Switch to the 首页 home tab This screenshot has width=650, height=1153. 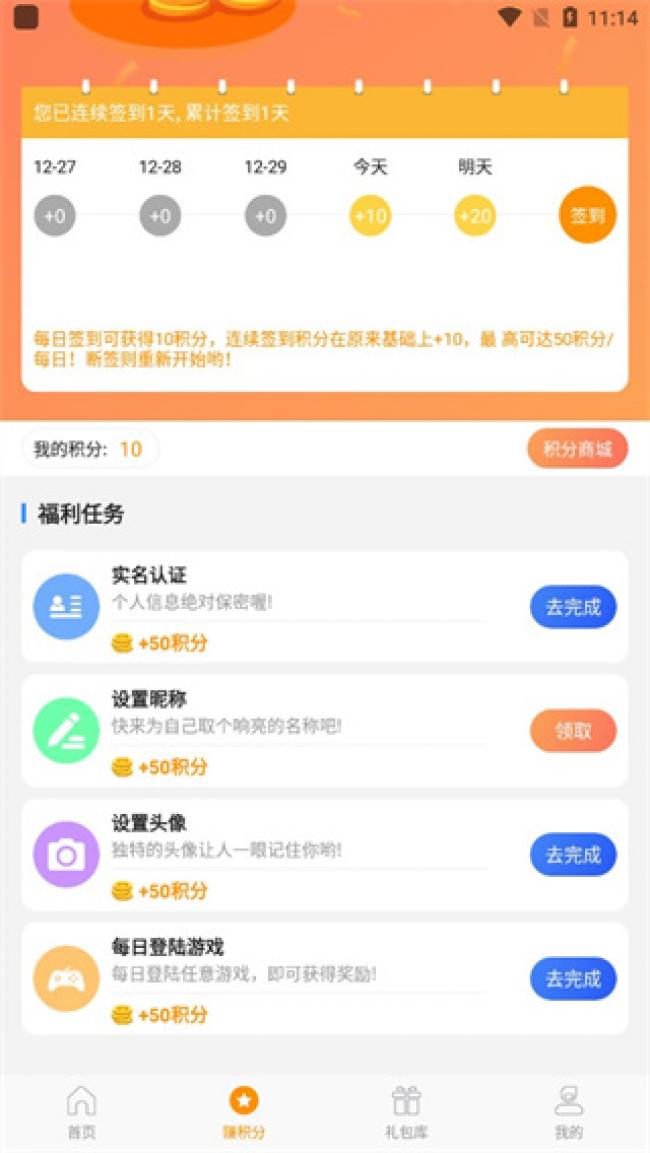pyautogui.click(x=81, y=1112)
